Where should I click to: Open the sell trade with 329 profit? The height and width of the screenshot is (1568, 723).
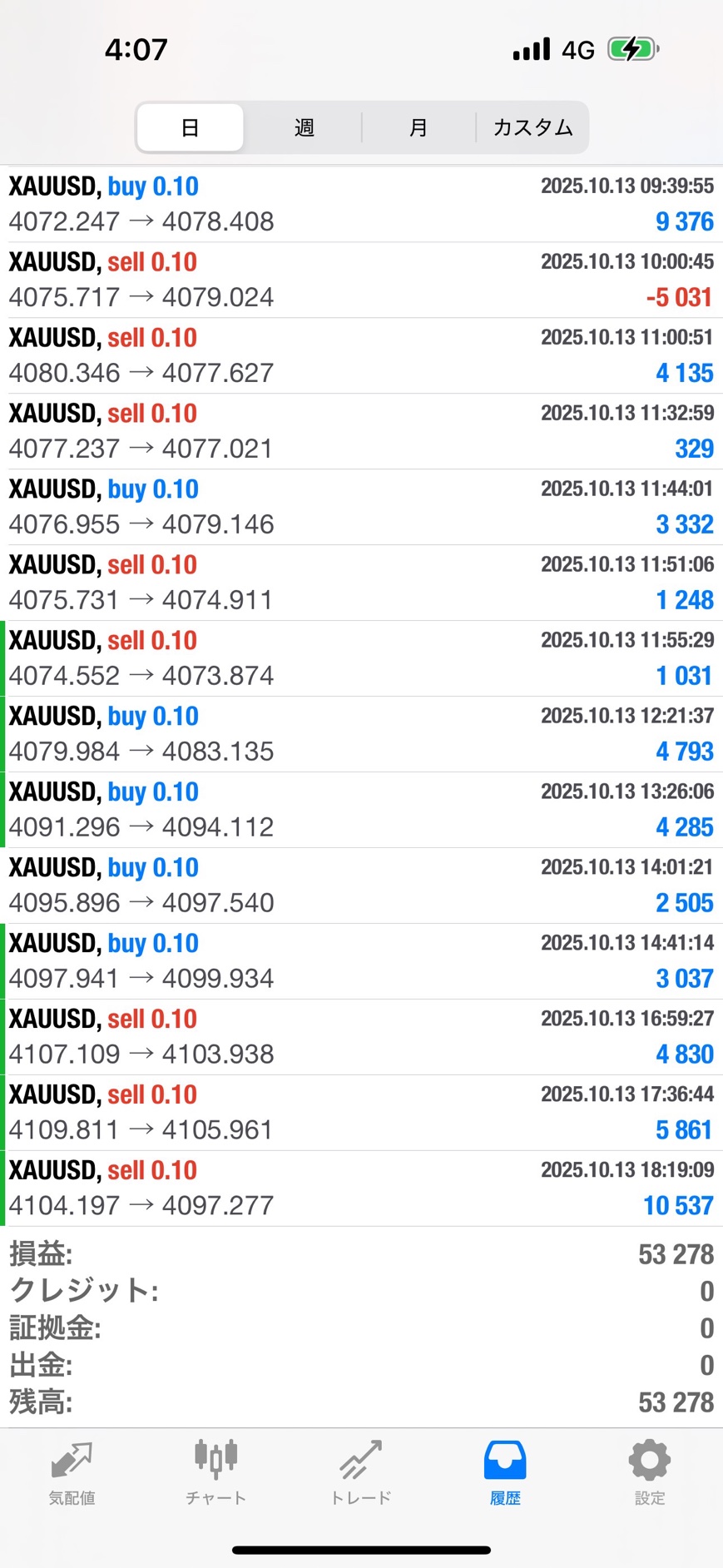coord(361,431)
